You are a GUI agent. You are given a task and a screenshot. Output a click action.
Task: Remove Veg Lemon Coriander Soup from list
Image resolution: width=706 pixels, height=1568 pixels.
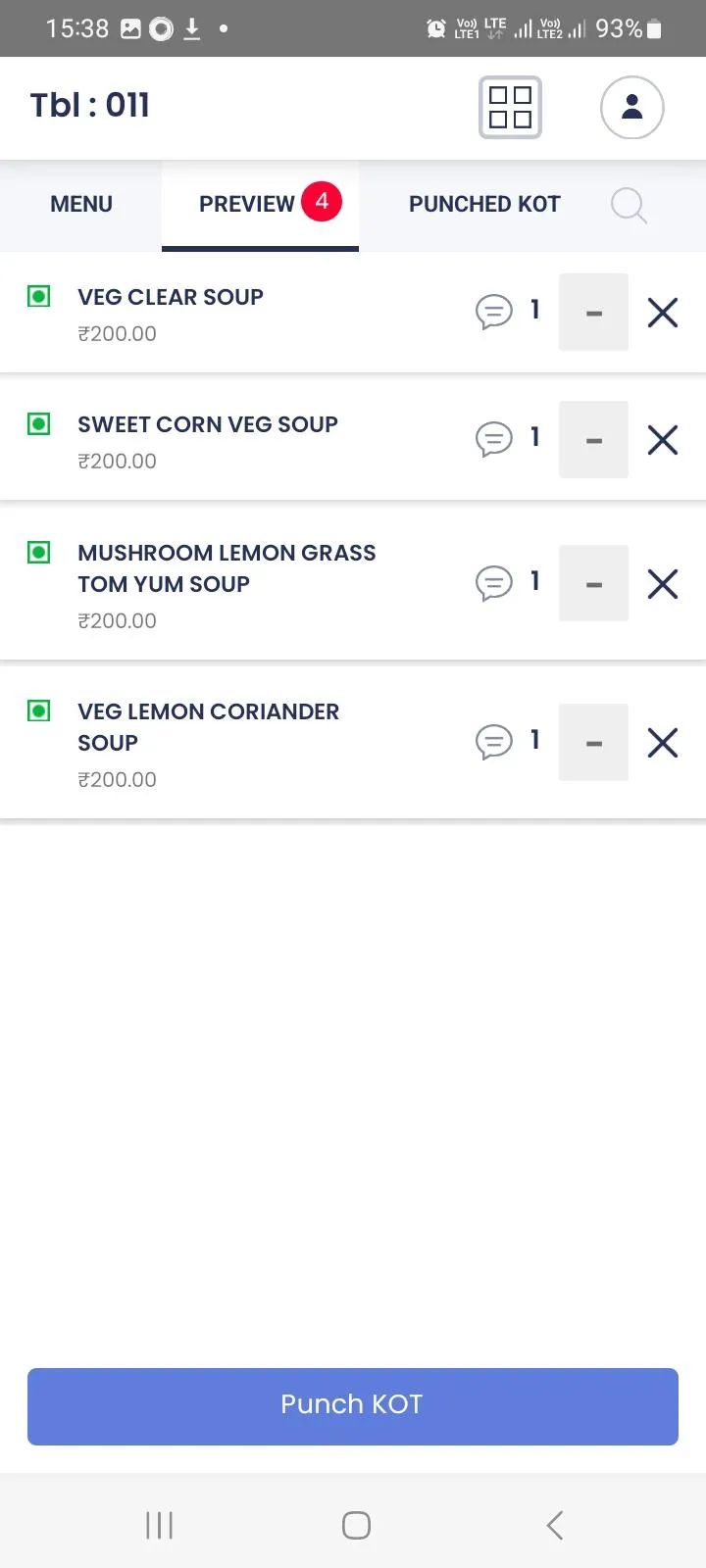(x=663, y=743)
